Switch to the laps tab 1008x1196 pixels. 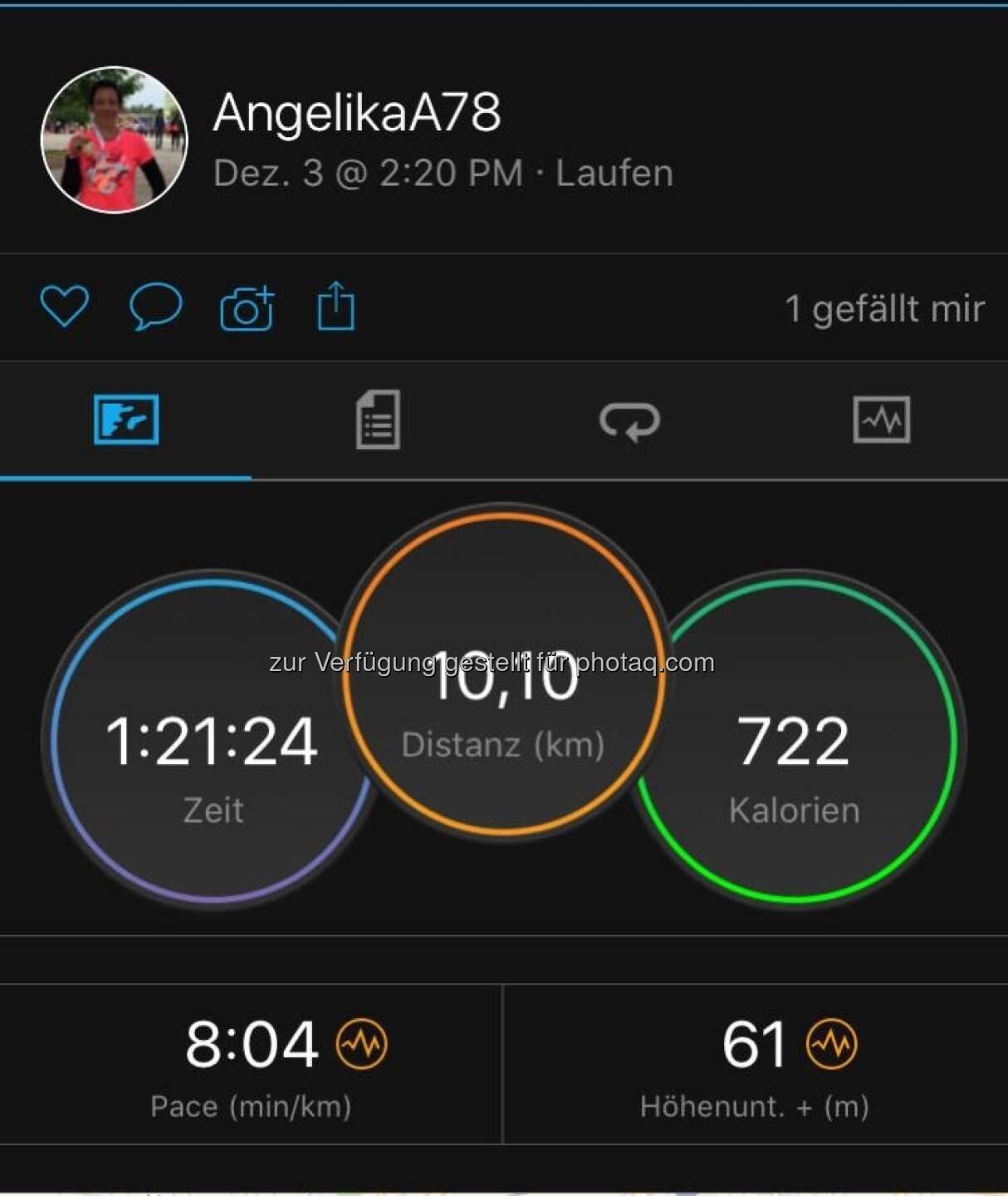point(629,420)
